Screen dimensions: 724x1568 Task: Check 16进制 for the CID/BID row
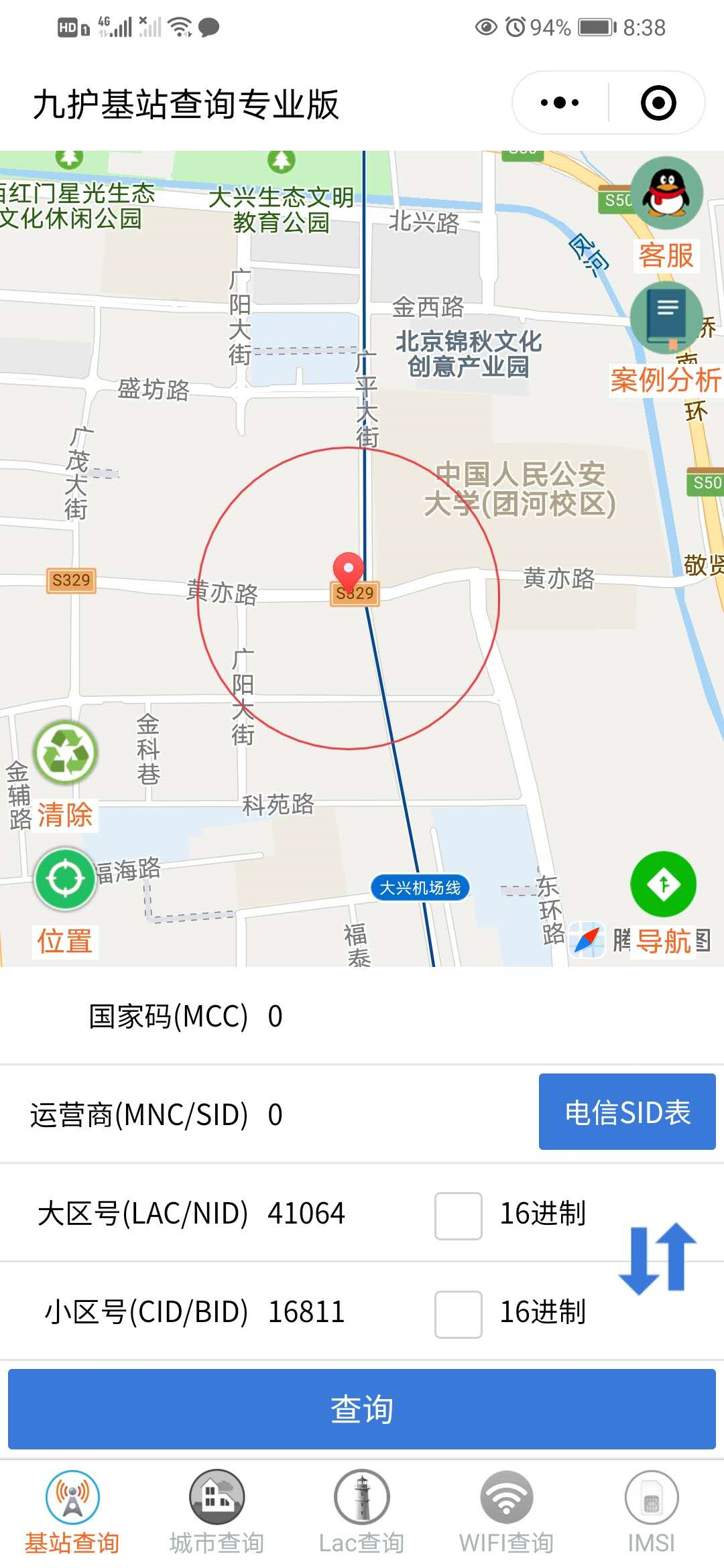pos(459,1314)
